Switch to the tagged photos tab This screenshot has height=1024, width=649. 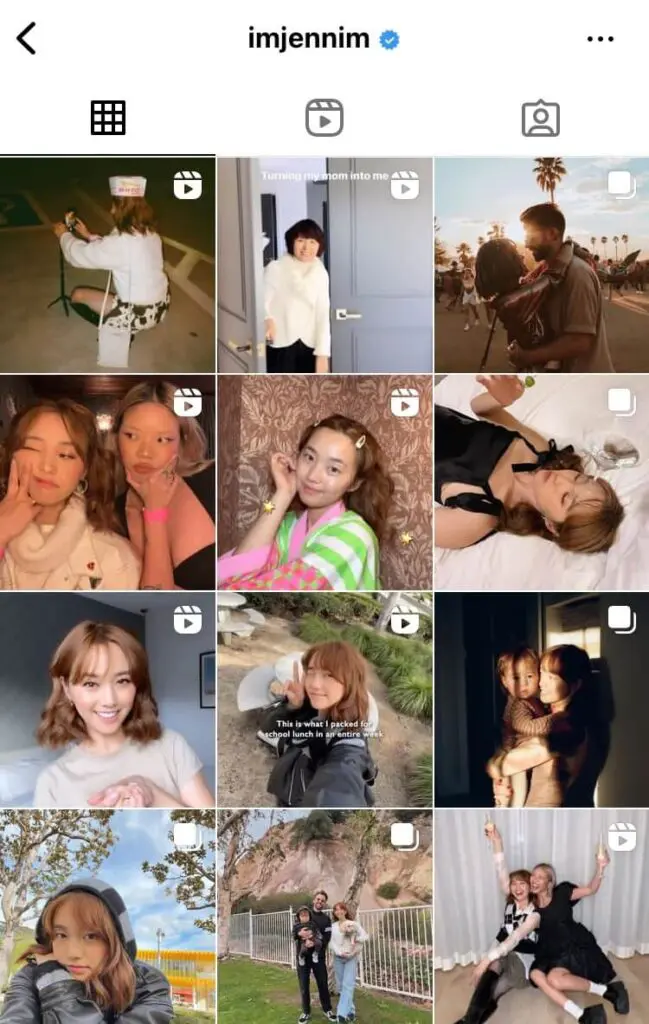tap(540, 118)
